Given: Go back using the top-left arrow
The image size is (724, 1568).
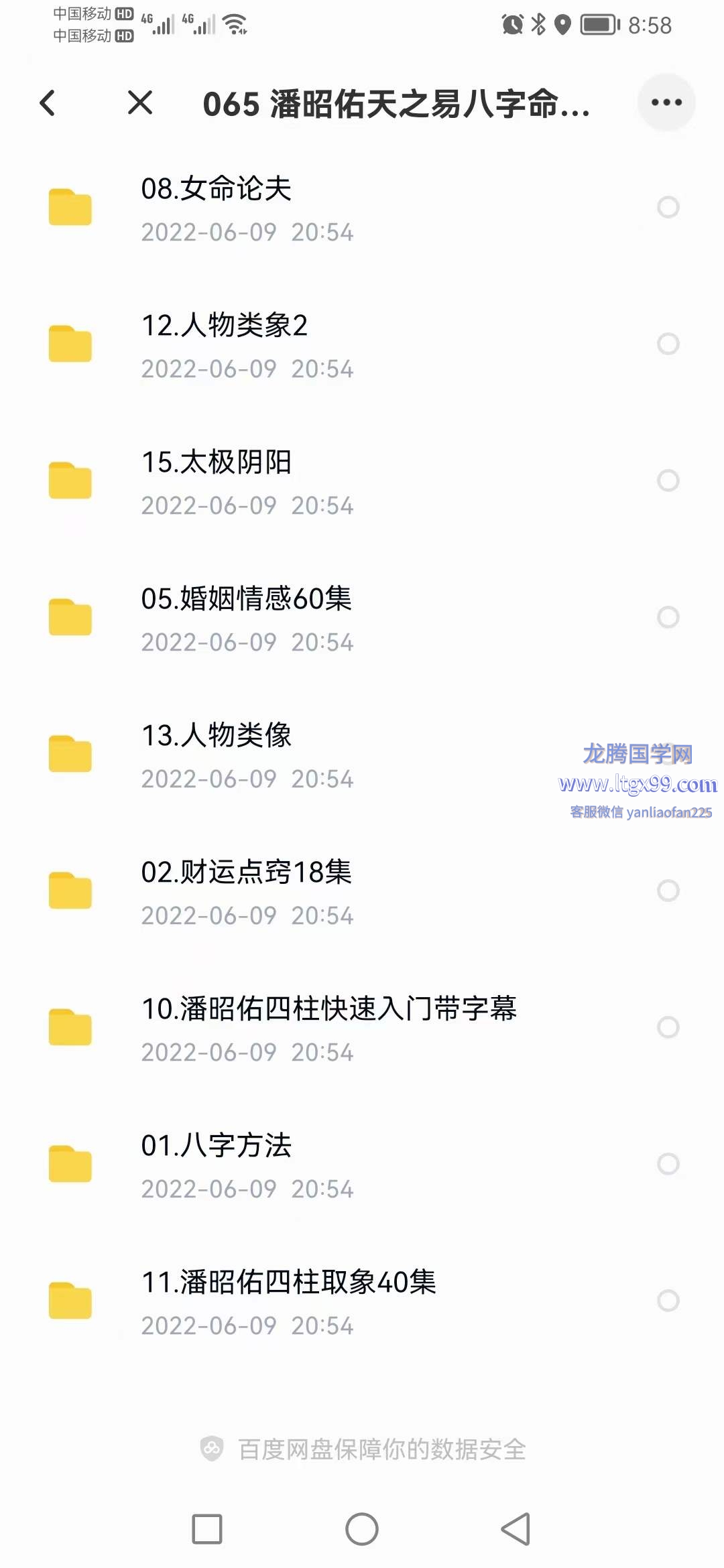Looking at the screenshot, I should 48,103.
